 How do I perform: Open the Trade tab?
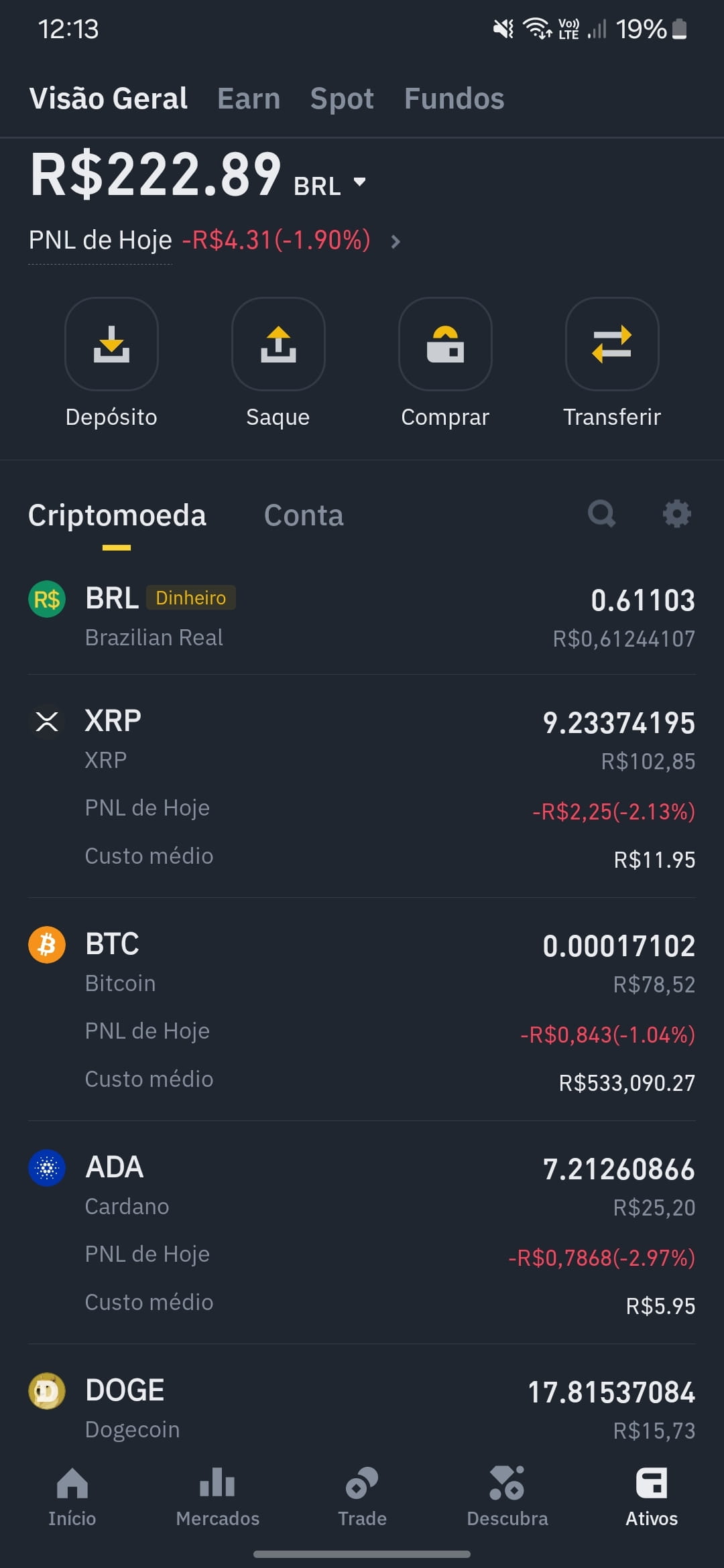click(x=362, y=1497)
